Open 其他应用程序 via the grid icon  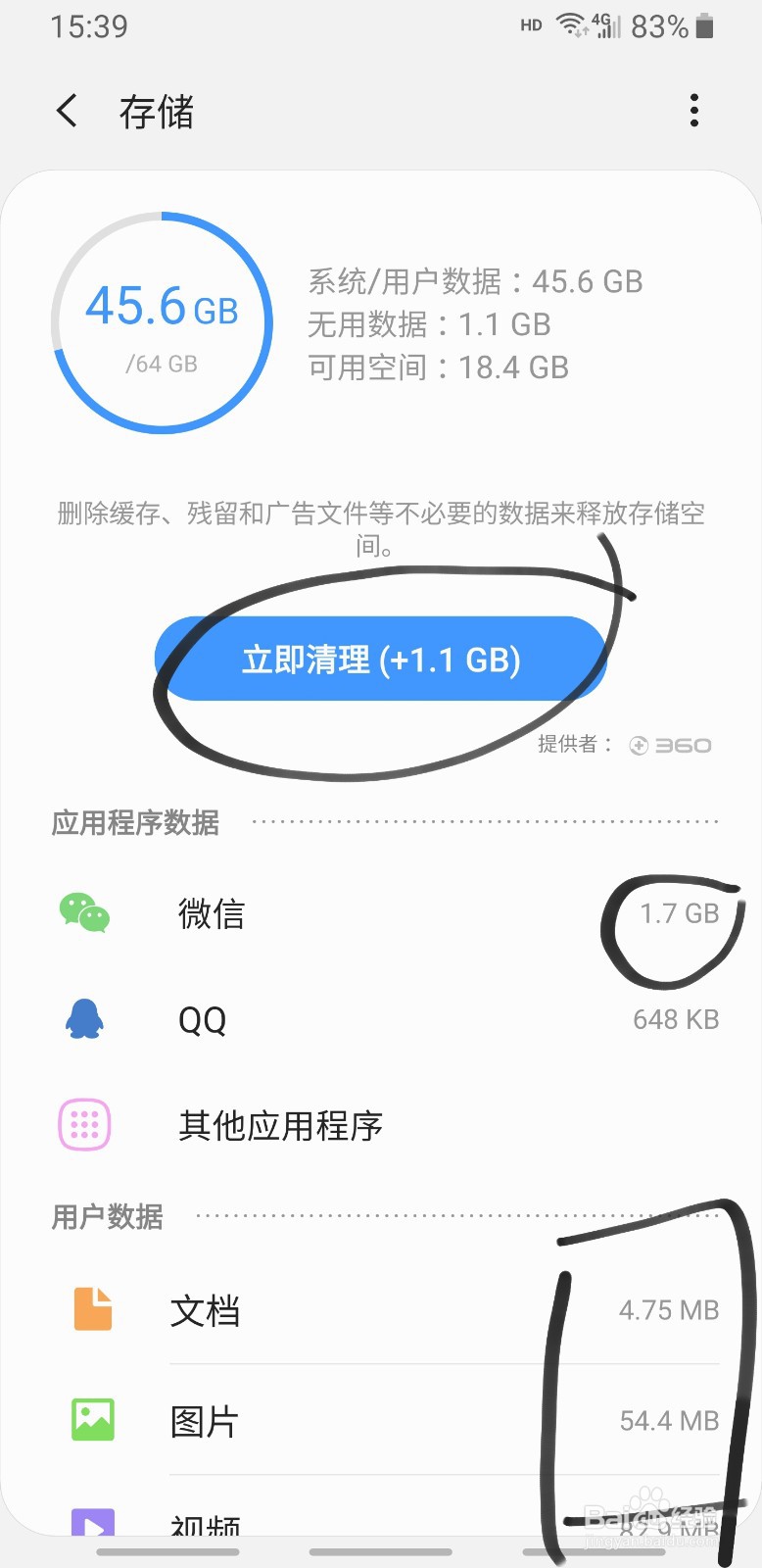coord(86,1125)
